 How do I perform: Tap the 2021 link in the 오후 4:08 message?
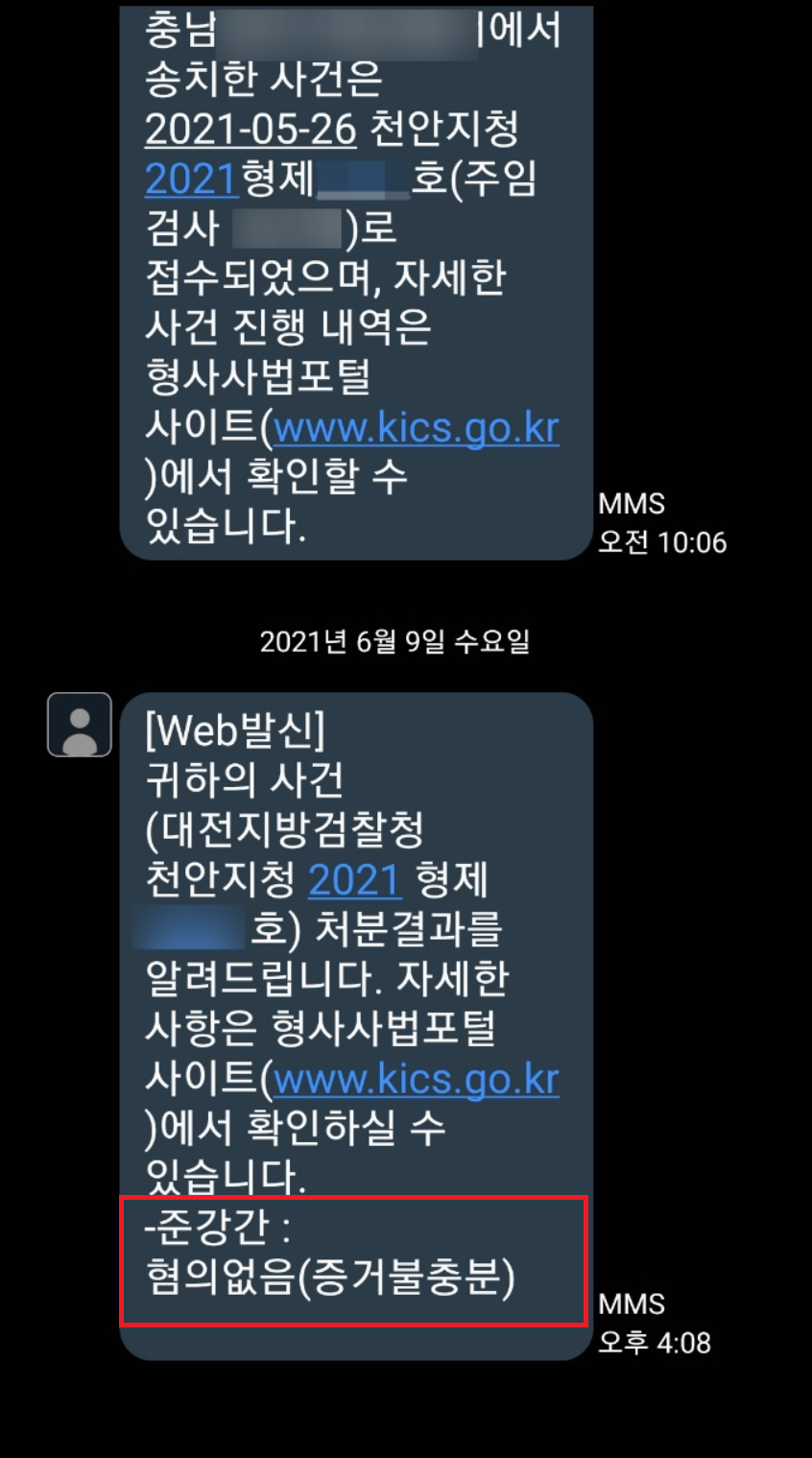coord(353,879)
